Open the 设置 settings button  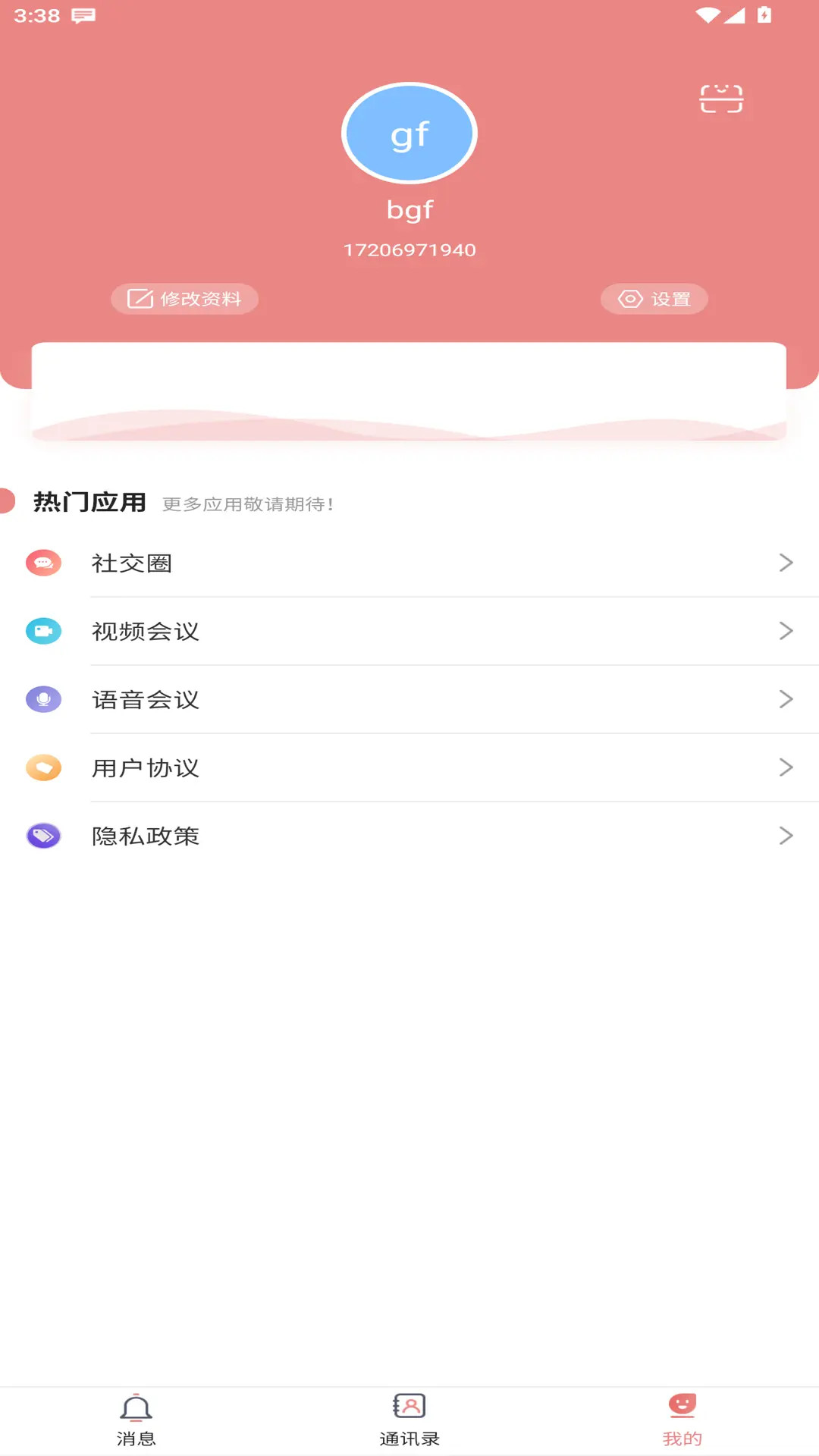tap(654, 299)
